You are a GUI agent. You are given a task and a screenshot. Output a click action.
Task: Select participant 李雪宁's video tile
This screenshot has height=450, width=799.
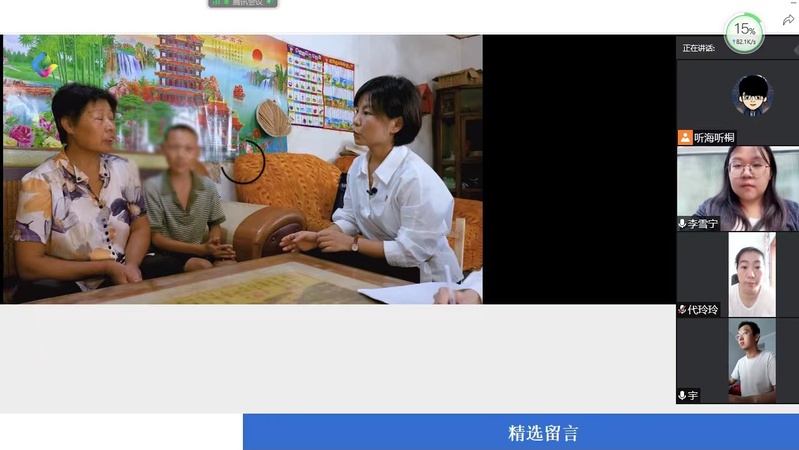737,188
